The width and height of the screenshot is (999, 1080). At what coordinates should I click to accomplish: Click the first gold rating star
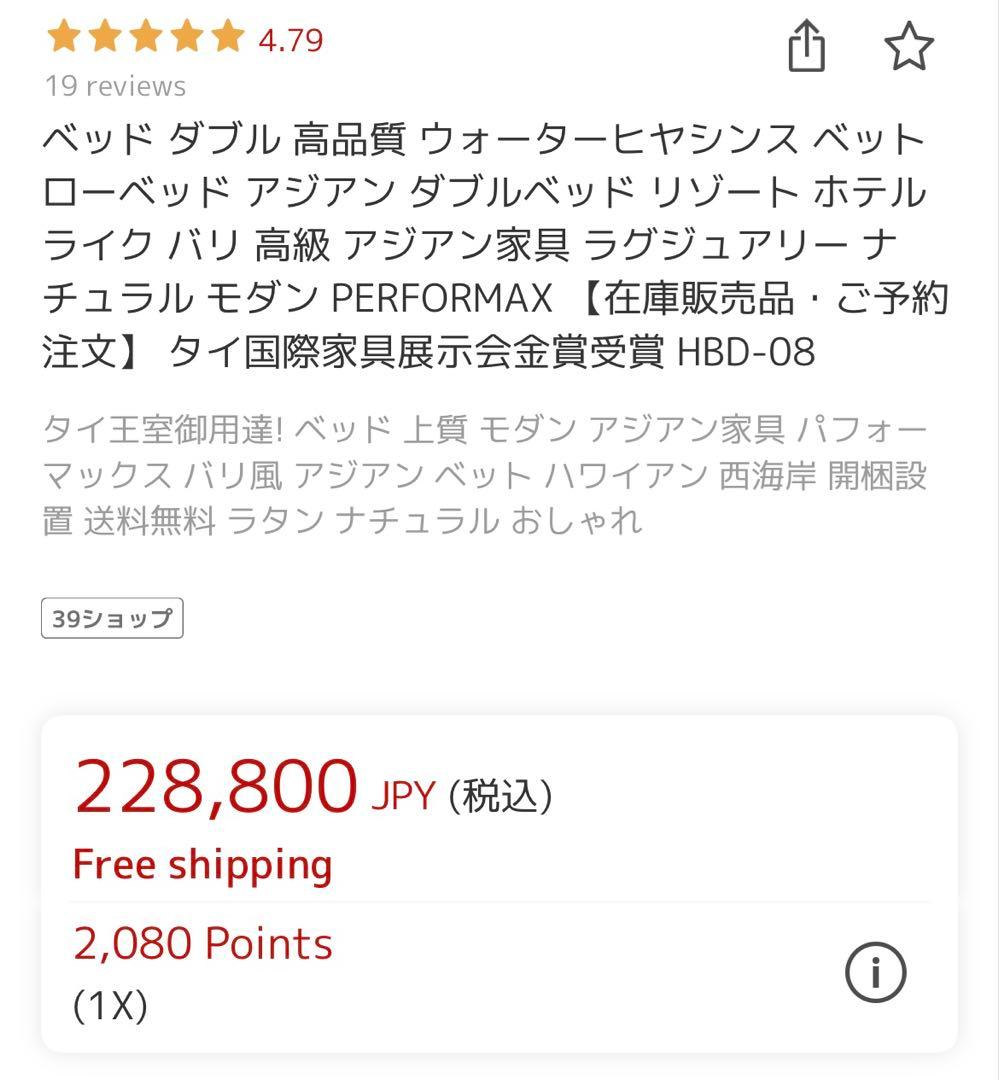65,40
